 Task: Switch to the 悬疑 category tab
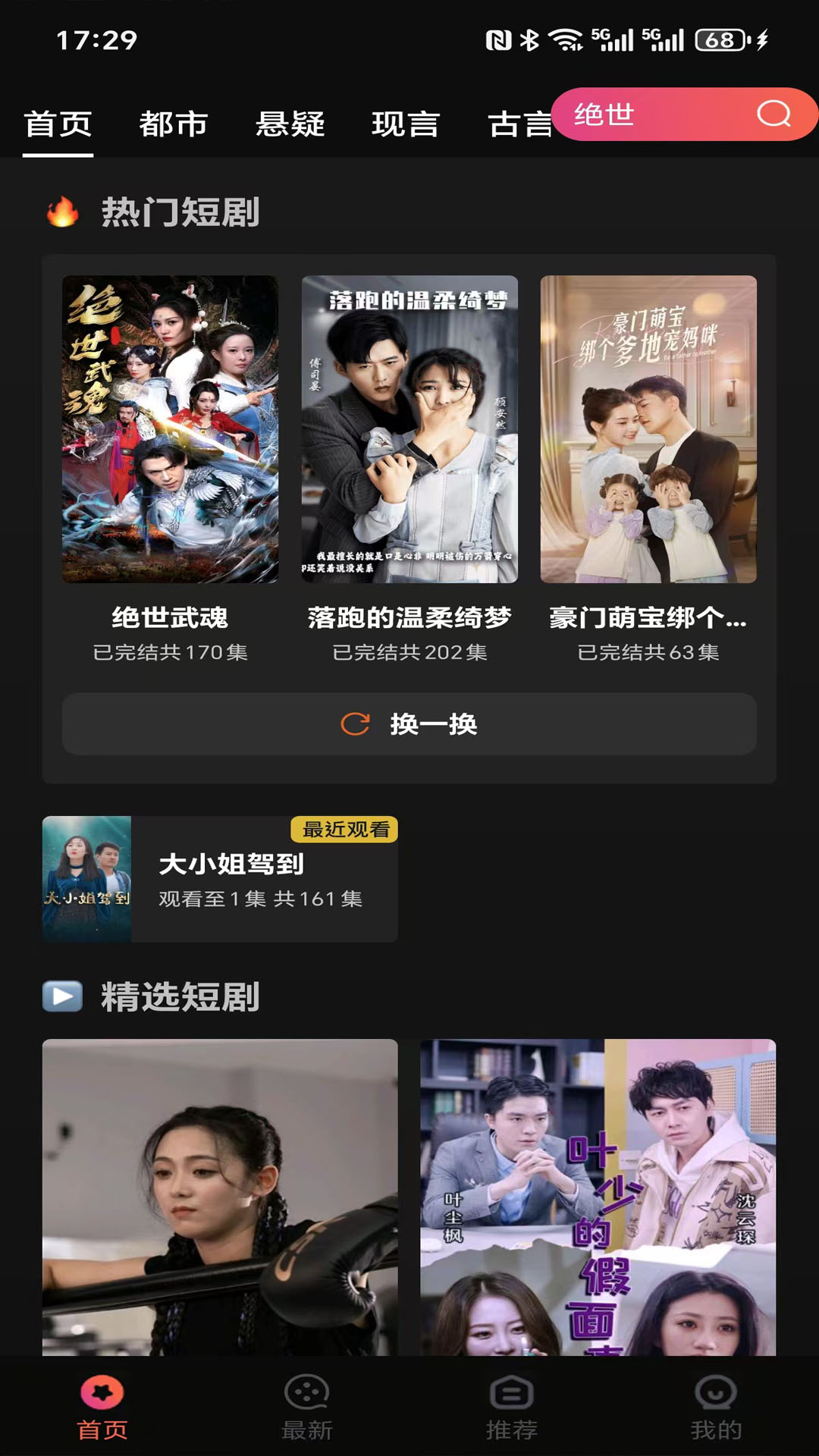(x=290, y=124)
